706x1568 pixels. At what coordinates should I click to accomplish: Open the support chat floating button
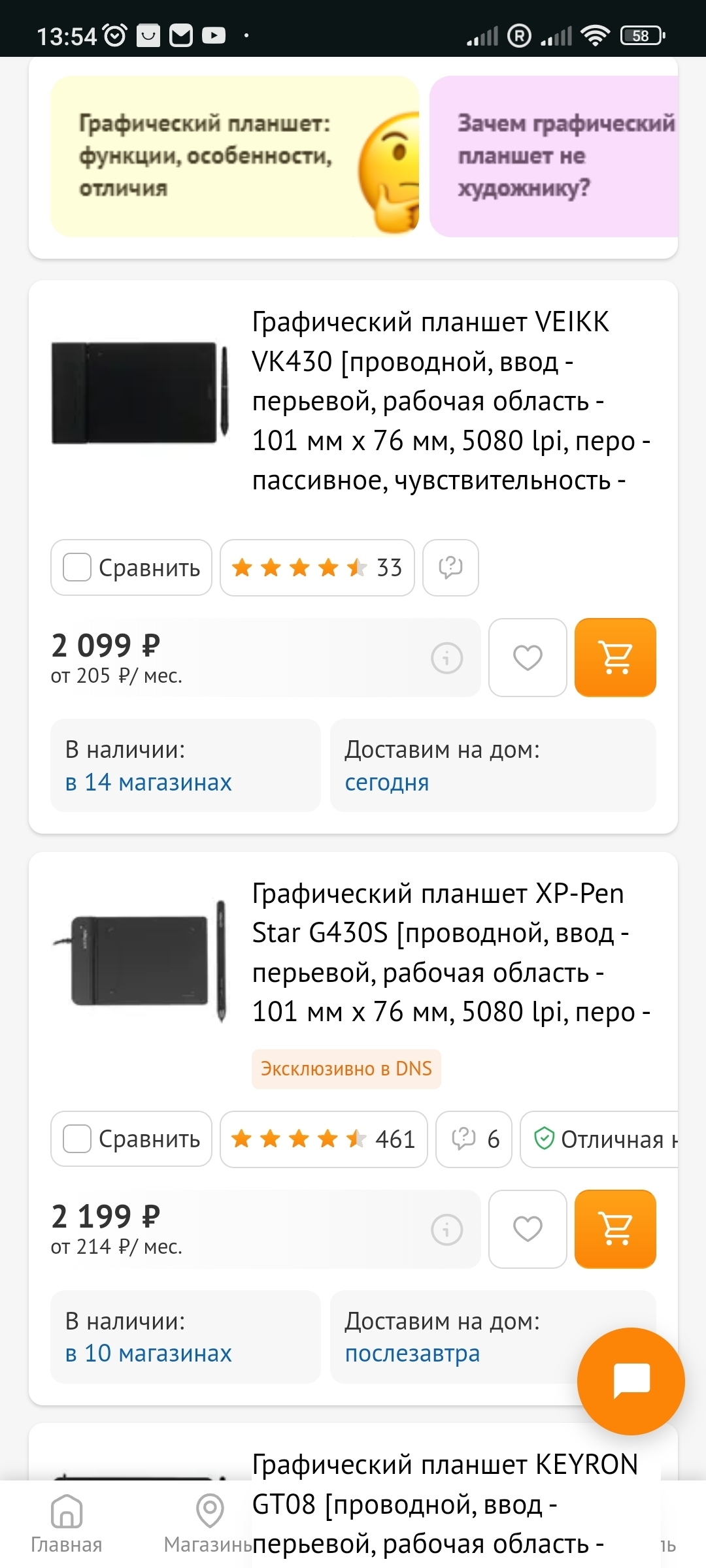[x=631, y=1381]
